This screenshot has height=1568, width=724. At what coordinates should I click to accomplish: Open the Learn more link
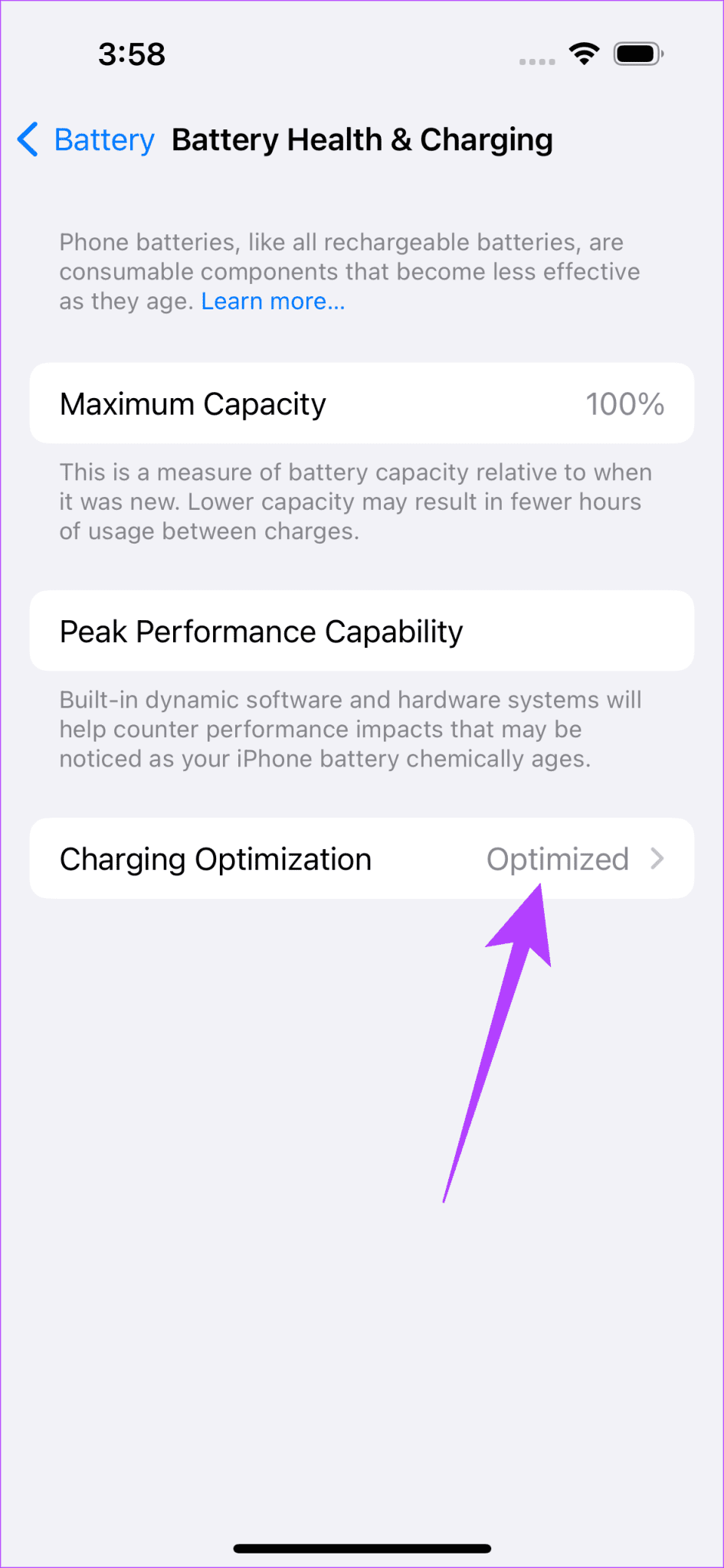(x=273, y=301)
